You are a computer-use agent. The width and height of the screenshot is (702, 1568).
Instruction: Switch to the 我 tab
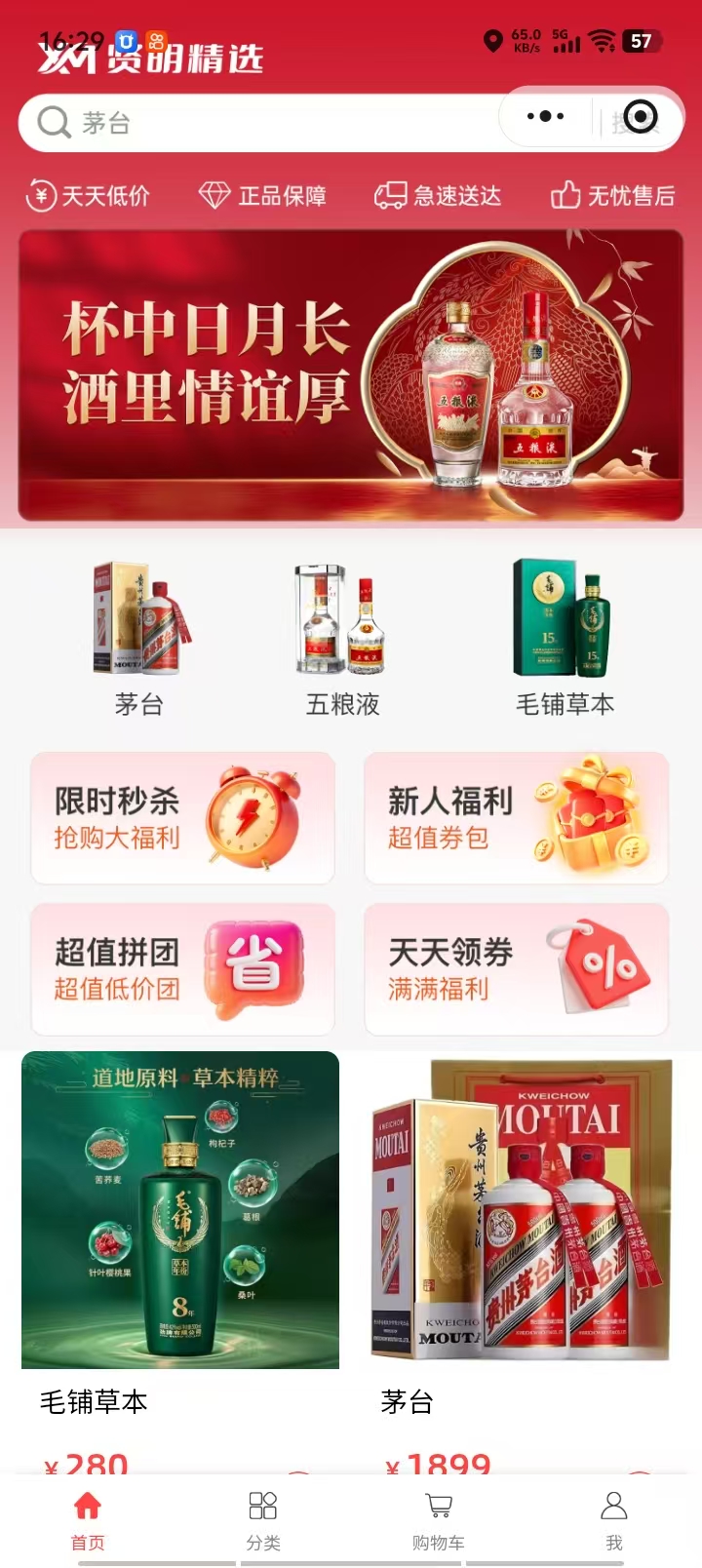pos(614,1519)
